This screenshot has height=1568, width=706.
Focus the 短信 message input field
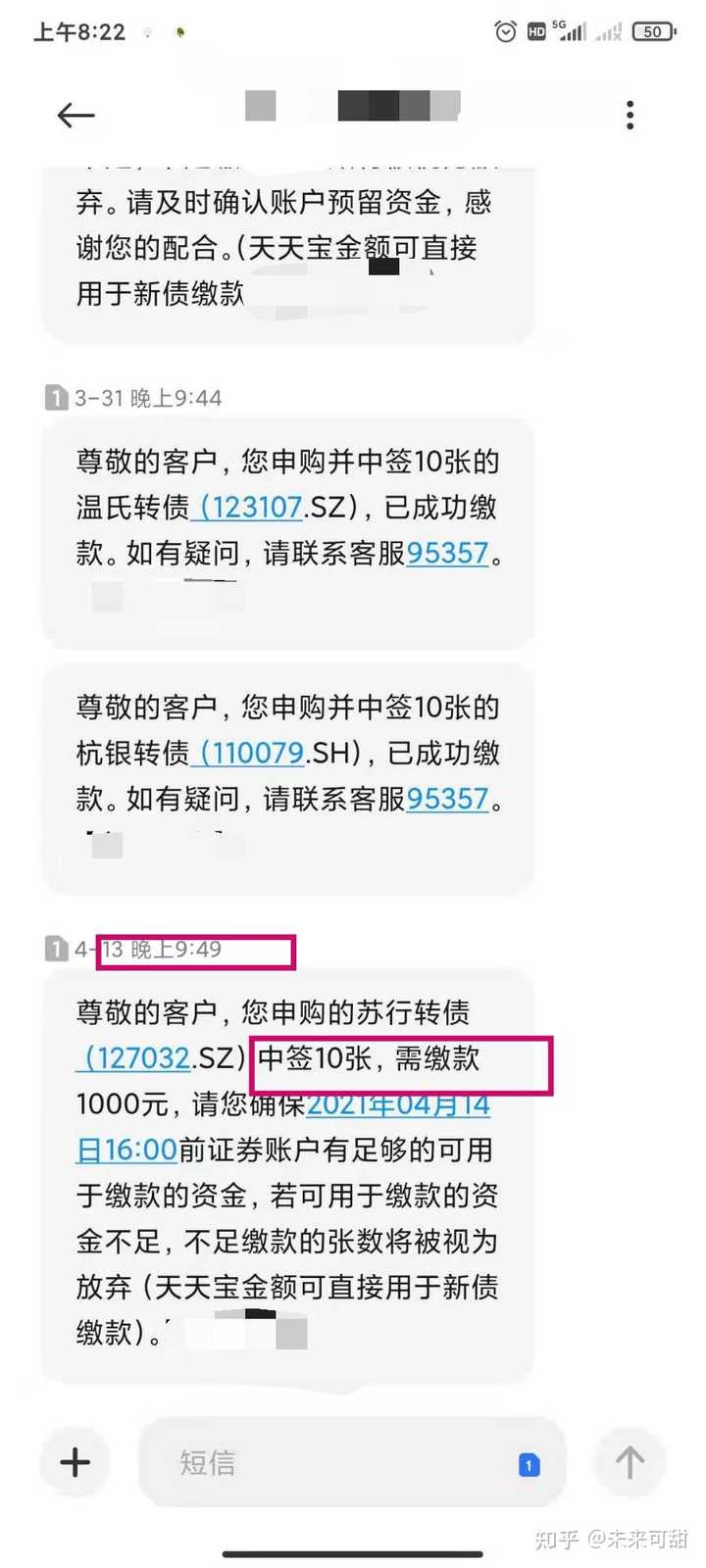click(x=333, y=1463)
